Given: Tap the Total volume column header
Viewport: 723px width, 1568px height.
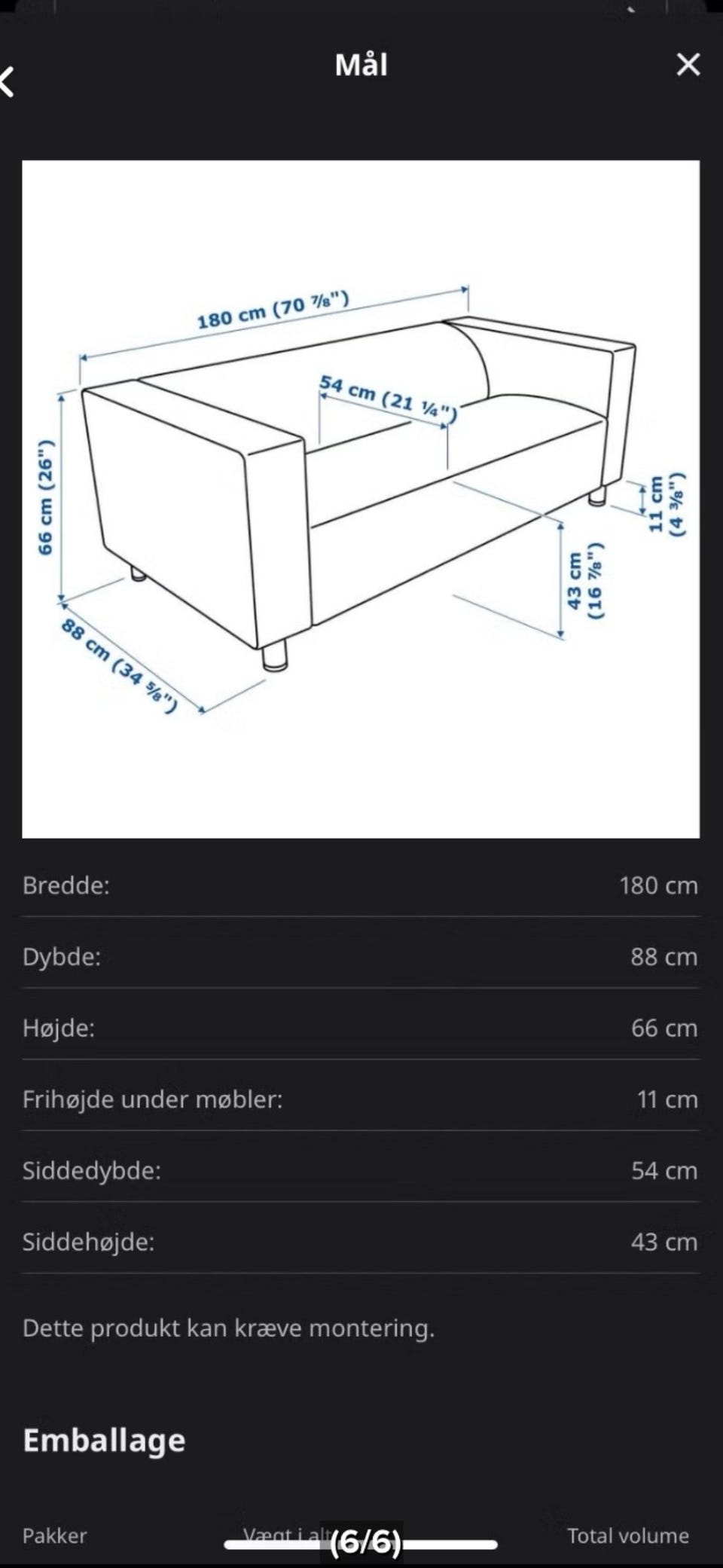Looking at the screenshot, I should pos(627,1535).
